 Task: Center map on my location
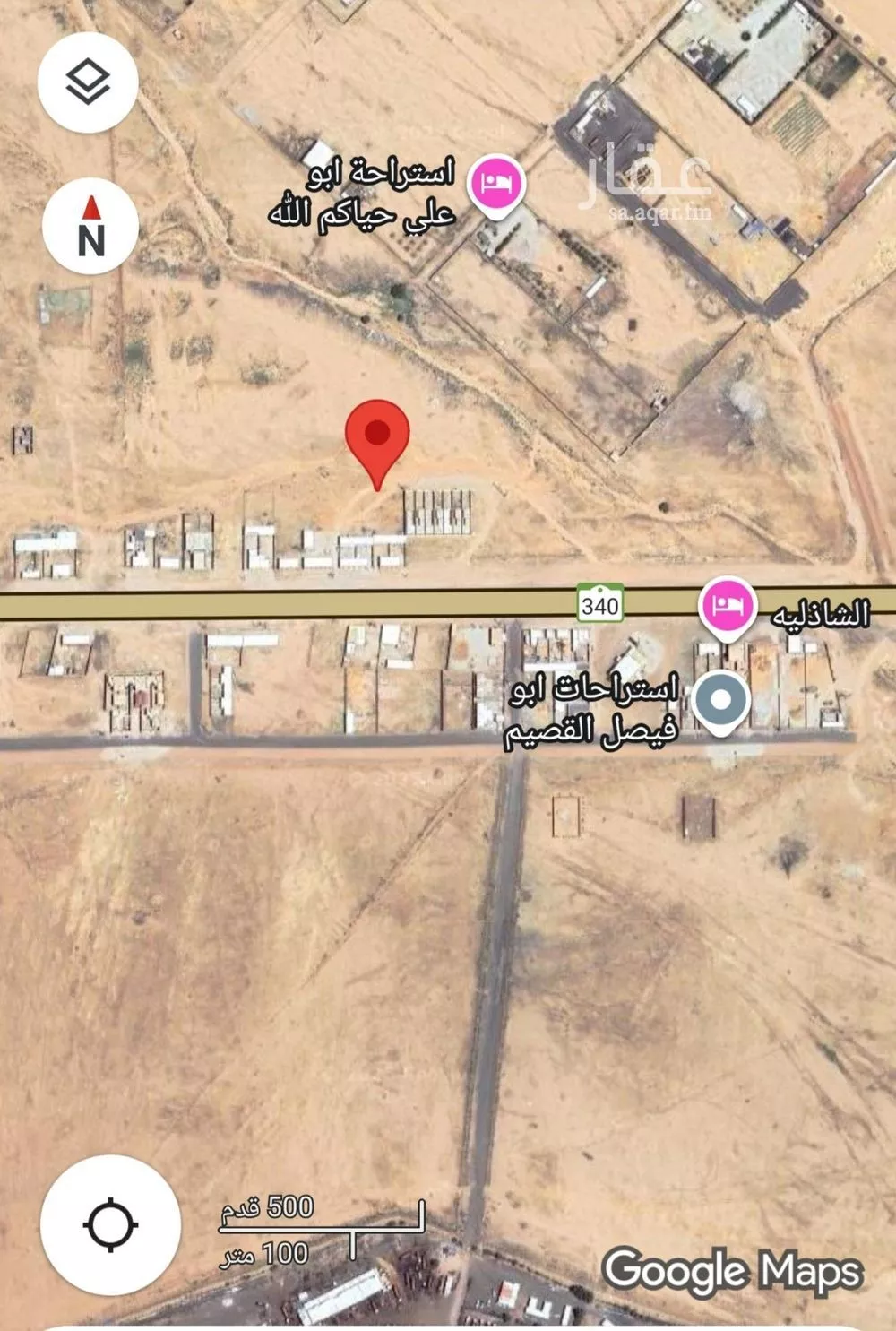pyautogui.click(x=110, y=1223)
